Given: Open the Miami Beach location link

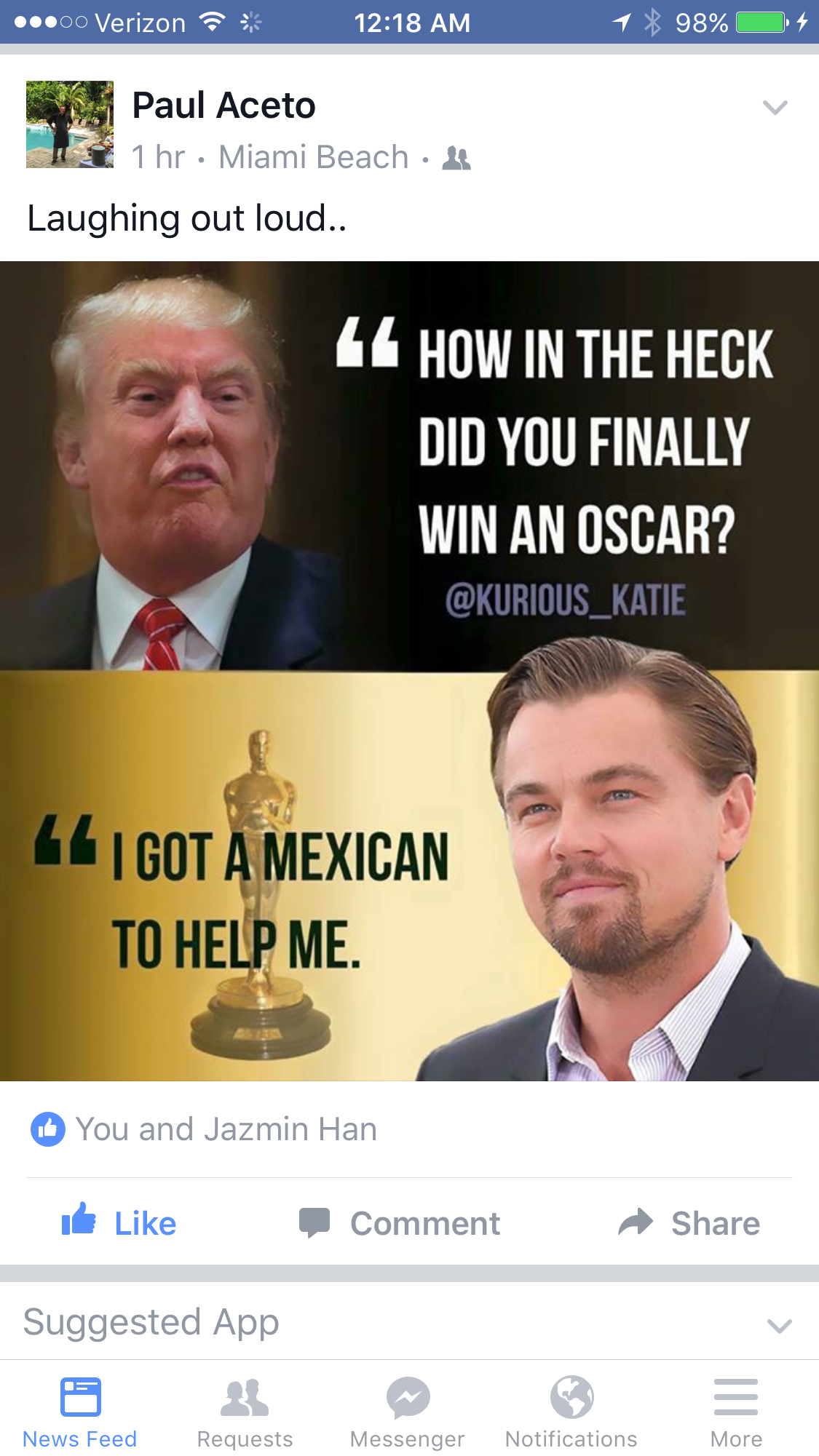Looking at the screenshot, I should coord(314,157).
